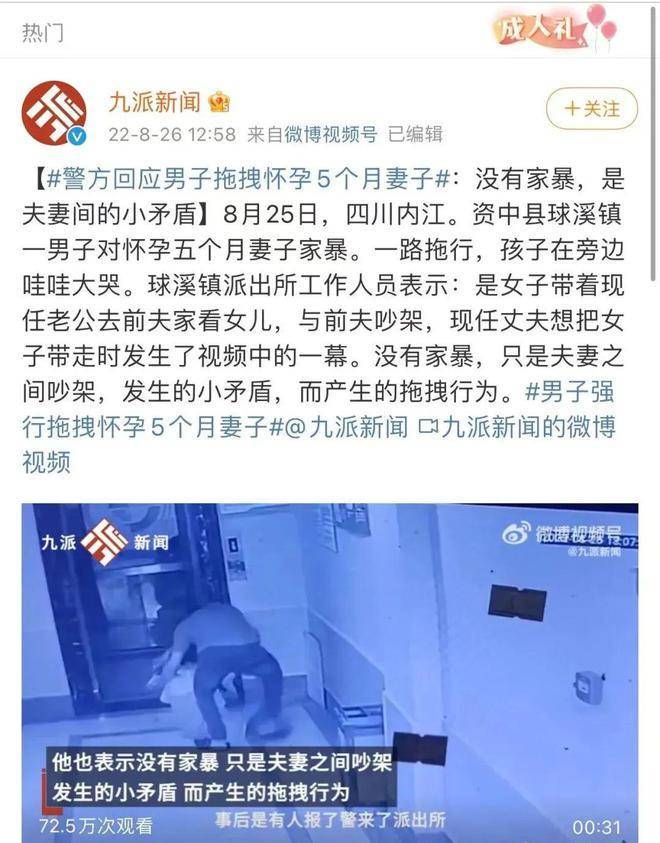Open the 九派新闻 username link

point(155,100)
